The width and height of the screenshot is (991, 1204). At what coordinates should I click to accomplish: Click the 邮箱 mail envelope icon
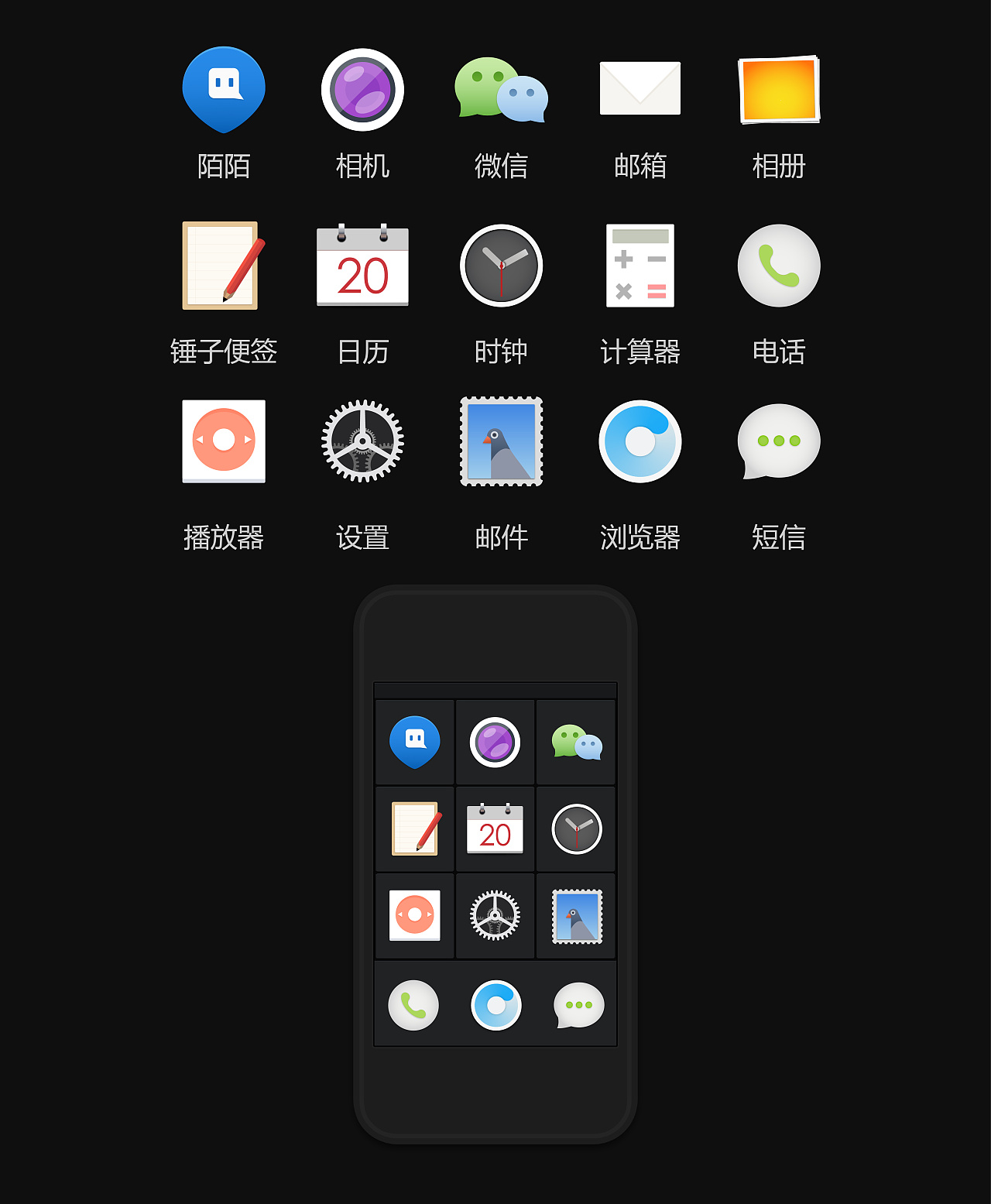pyautogui.click(x=640, y=87)
